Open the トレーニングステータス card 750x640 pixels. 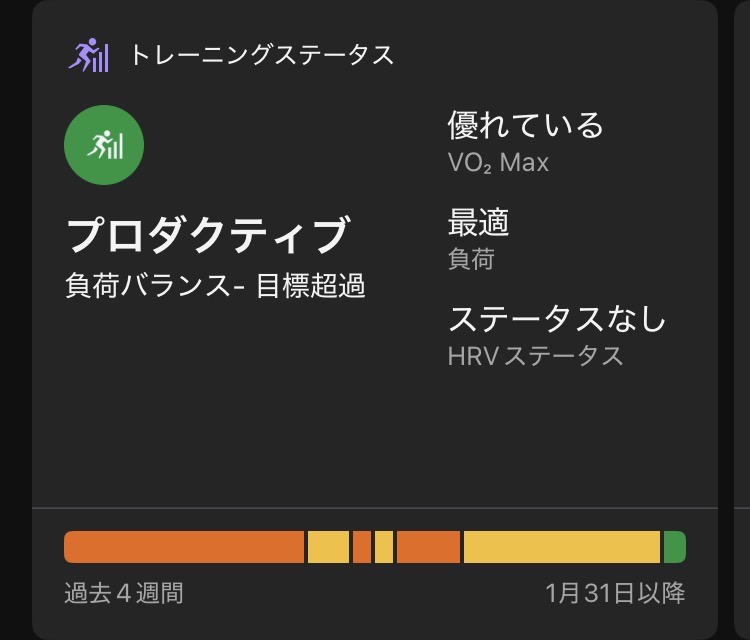(262, 55)
